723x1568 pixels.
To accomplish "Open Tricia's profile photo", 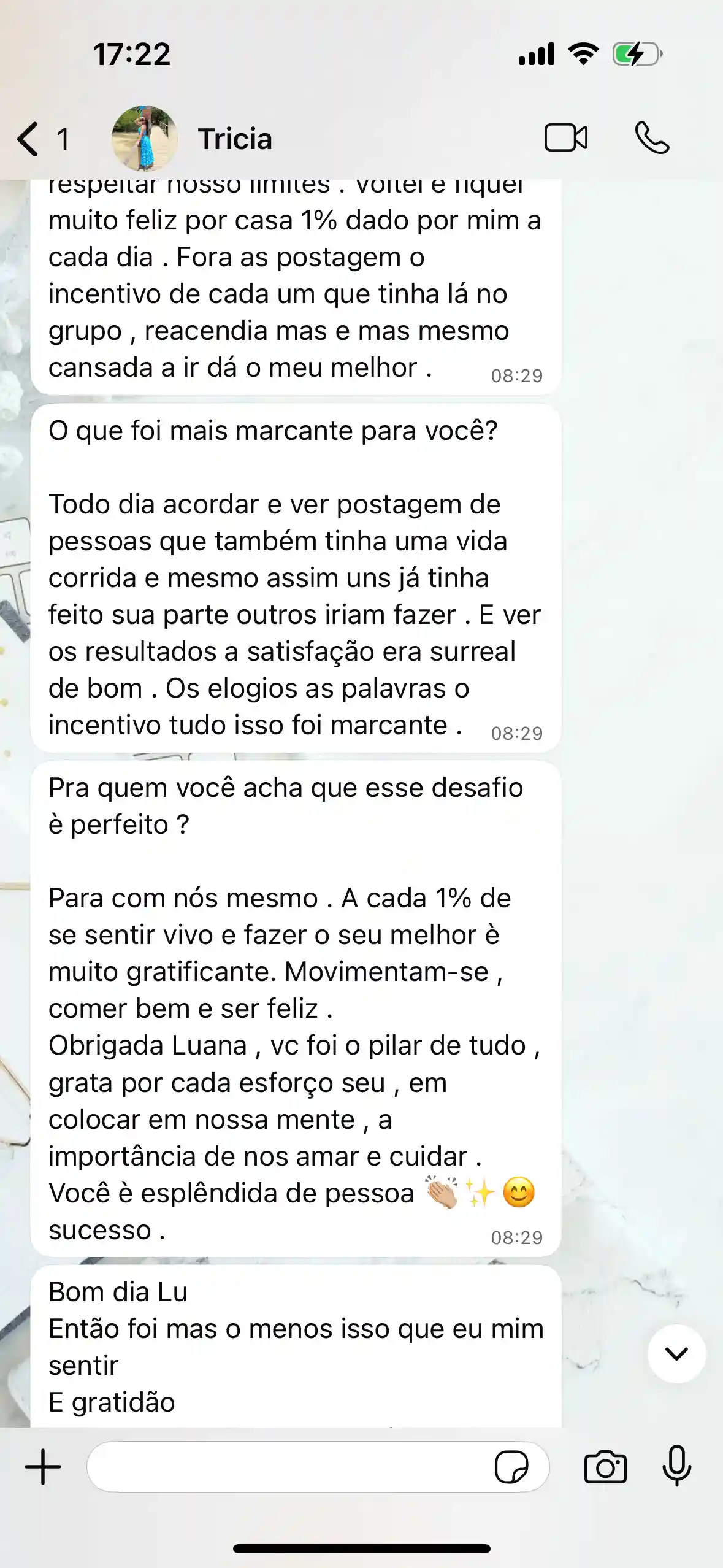I will (145, 139).
